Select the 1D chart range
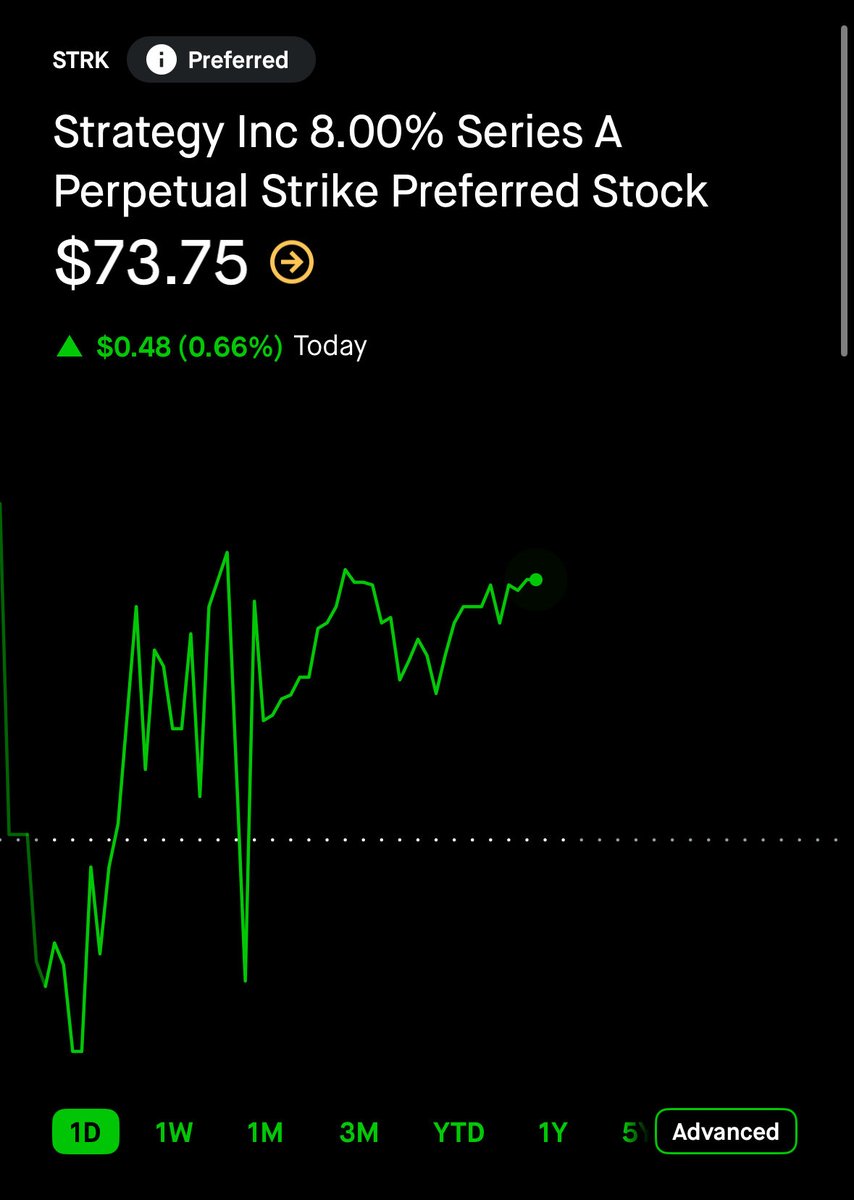The image size is (854, 1200). tap(85, 1132)
